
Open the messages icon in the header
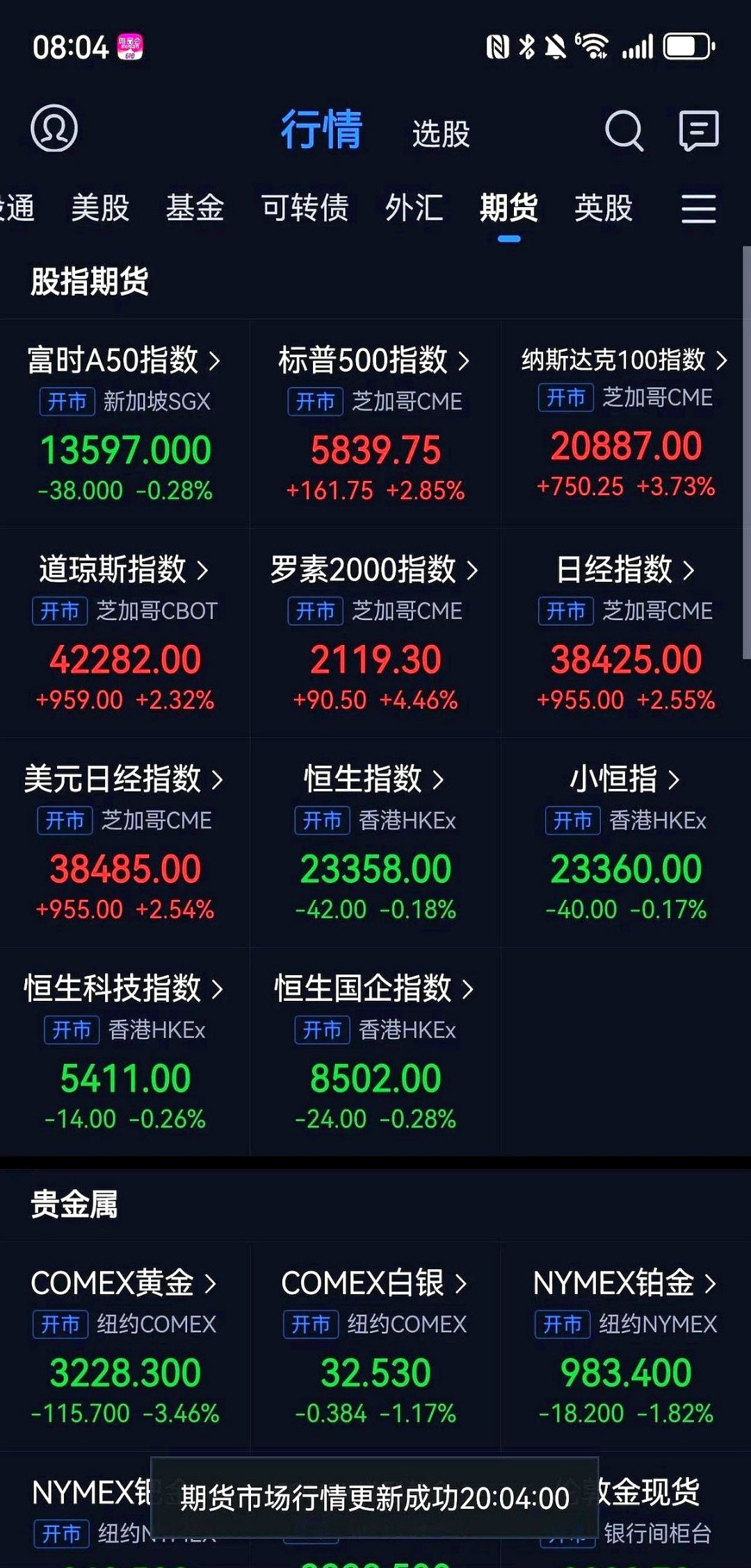[697, 131]
